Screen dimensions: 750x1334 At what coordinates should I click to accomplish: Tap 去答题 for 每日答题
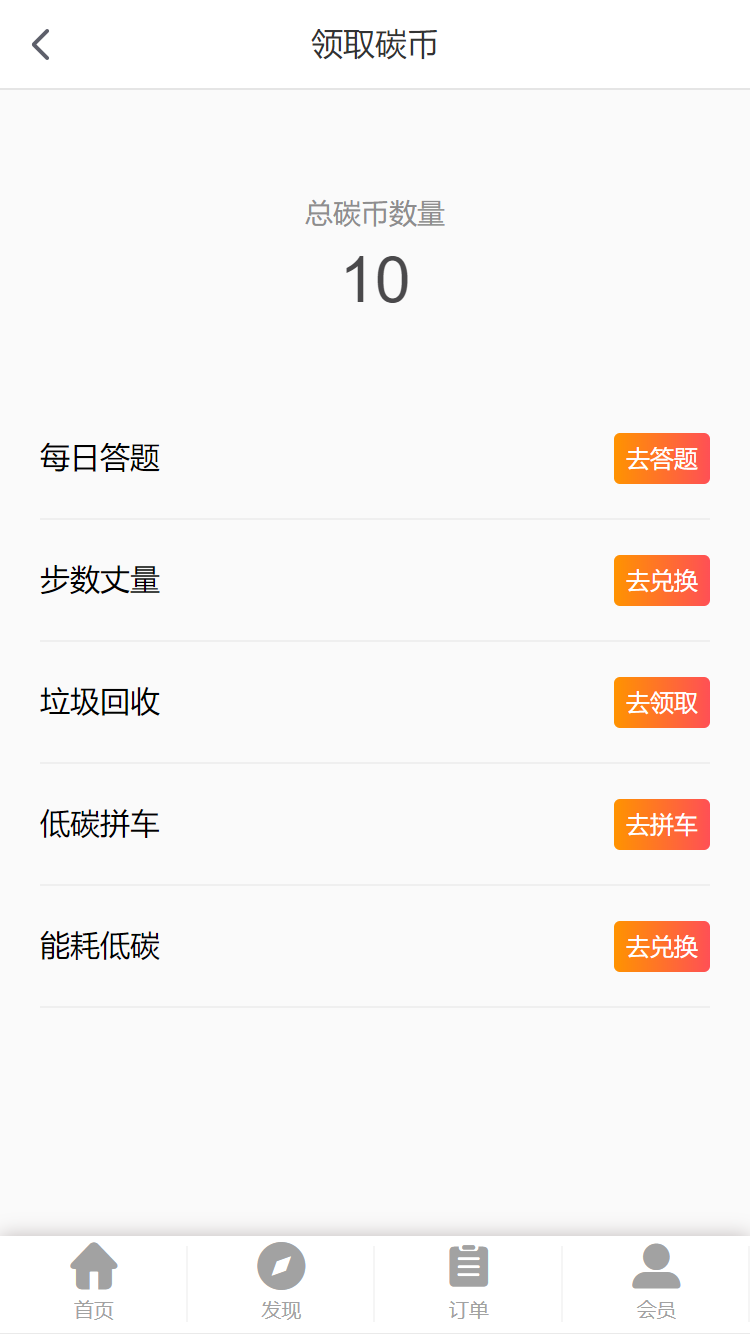[661, 458]
